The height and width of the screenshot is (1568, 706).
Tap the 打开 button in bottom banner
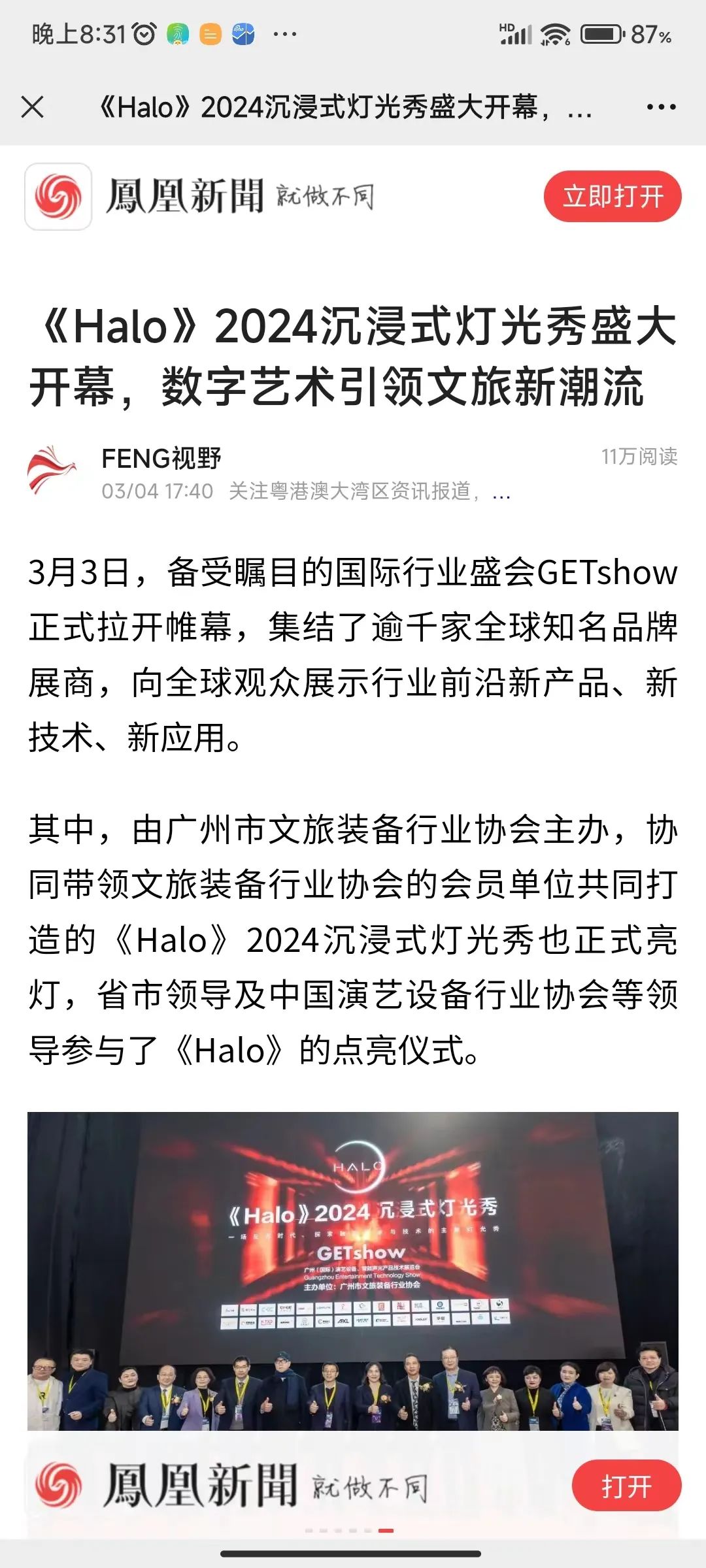click(626, 1486)
